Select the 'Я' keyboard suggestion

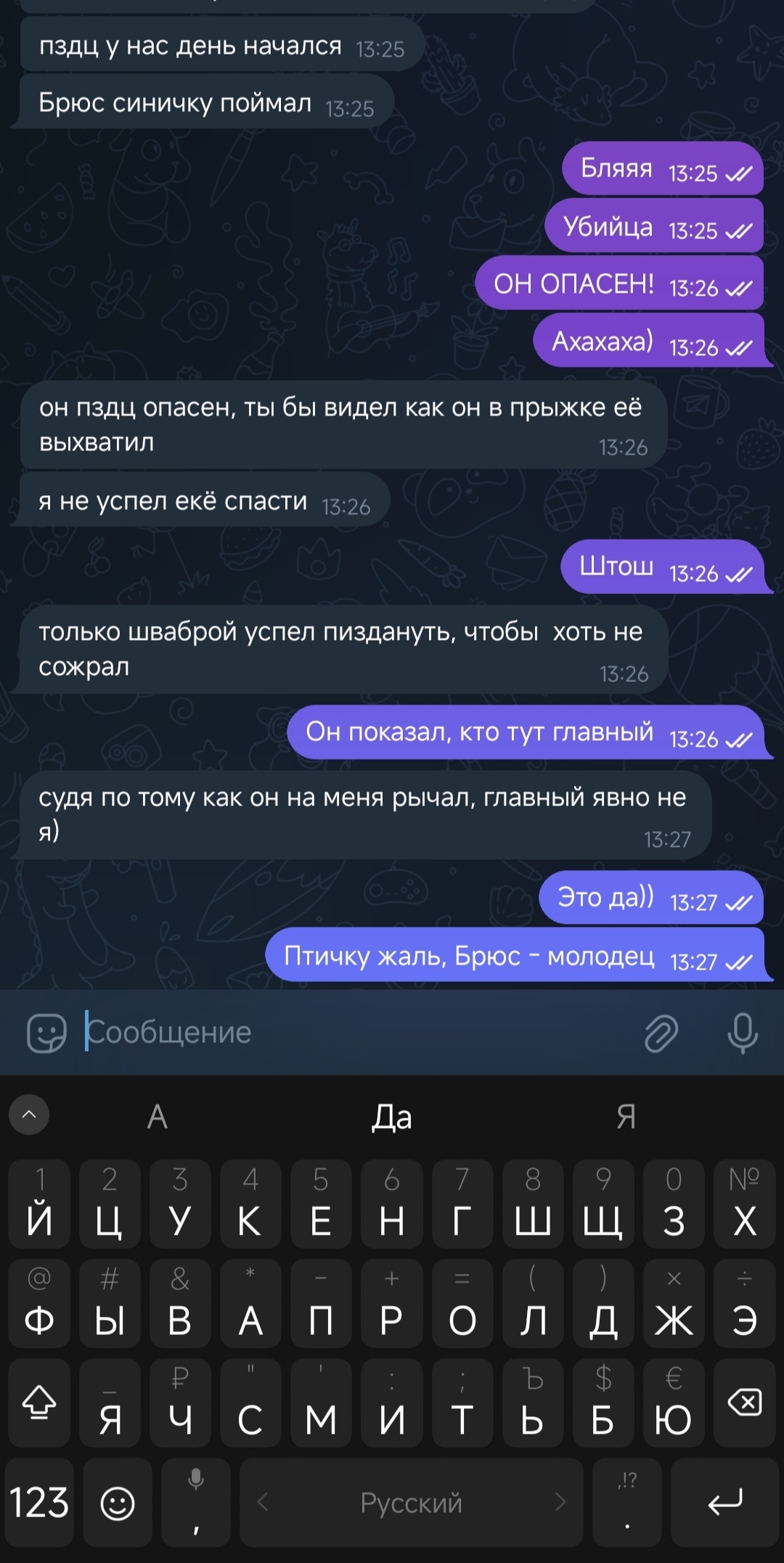tap(626, 1116)
